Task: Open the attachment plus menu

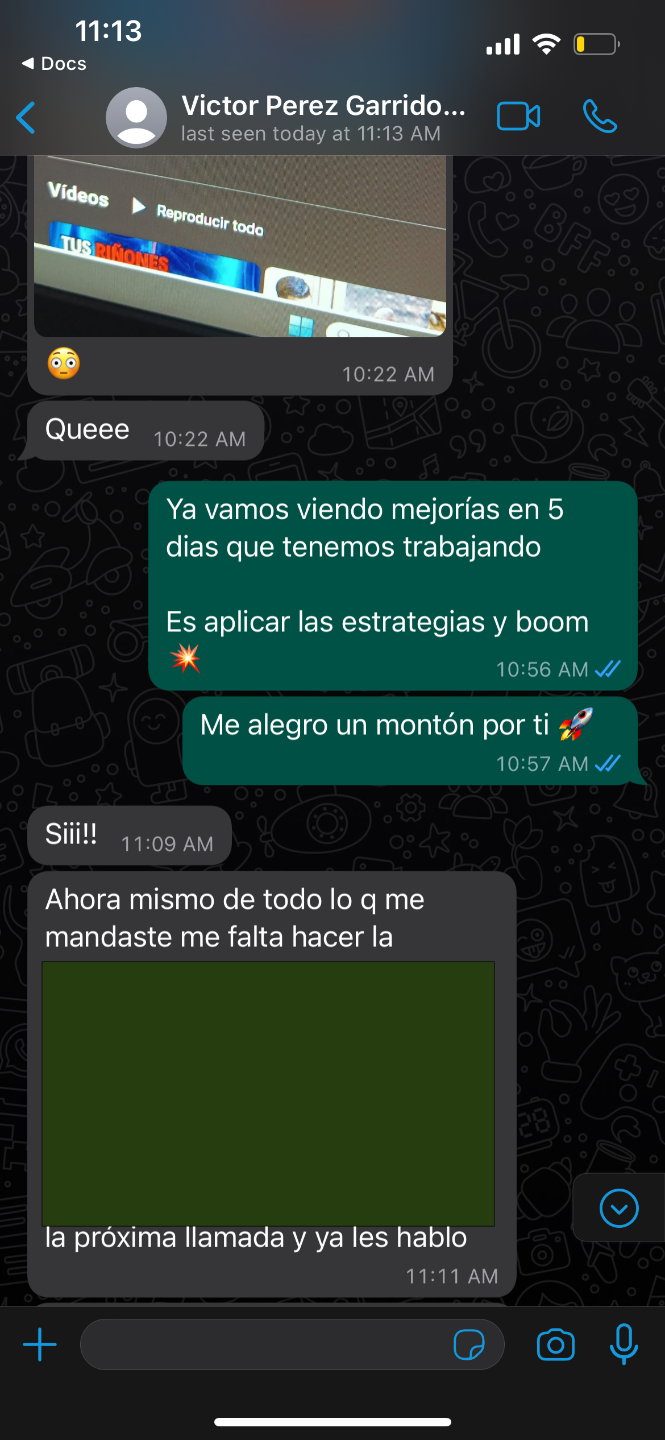Action: coord(40,1345)
